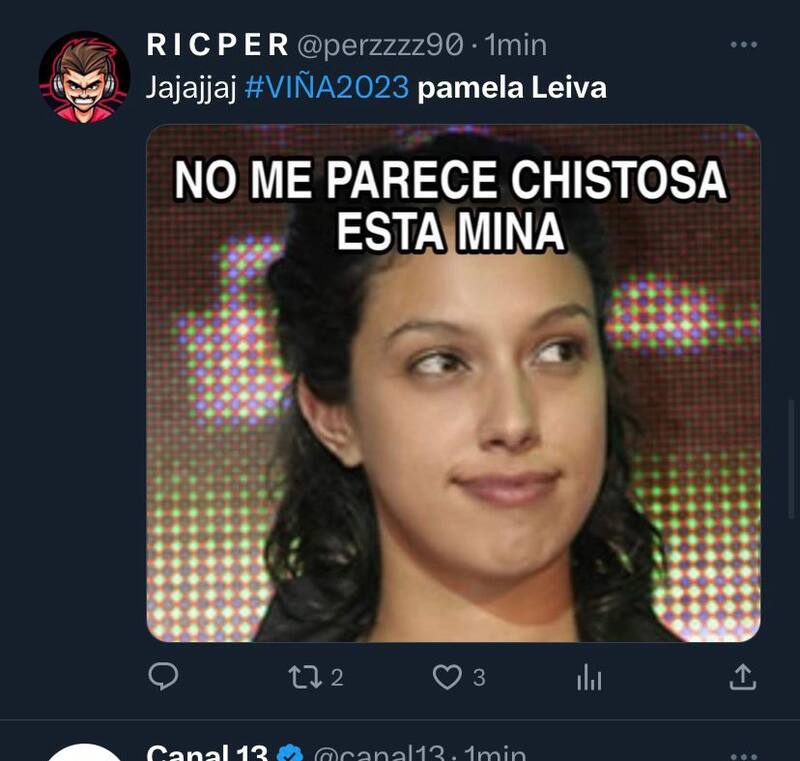Open the #VIÑA2023 hashtag
The width and height of the screenshot is (800, 761).
[x=326, y=88]
